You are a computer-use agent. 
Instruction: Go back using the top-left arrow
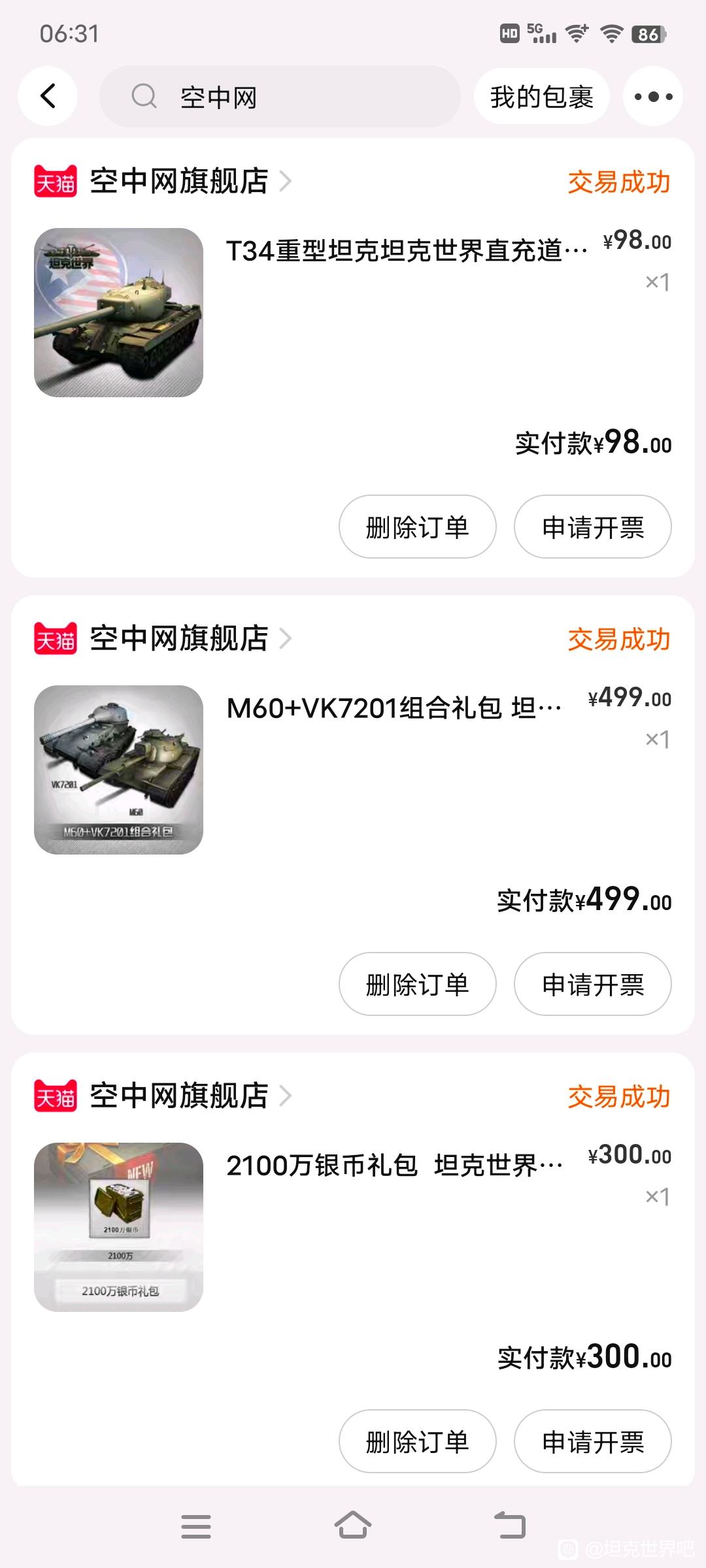point(48,97)
